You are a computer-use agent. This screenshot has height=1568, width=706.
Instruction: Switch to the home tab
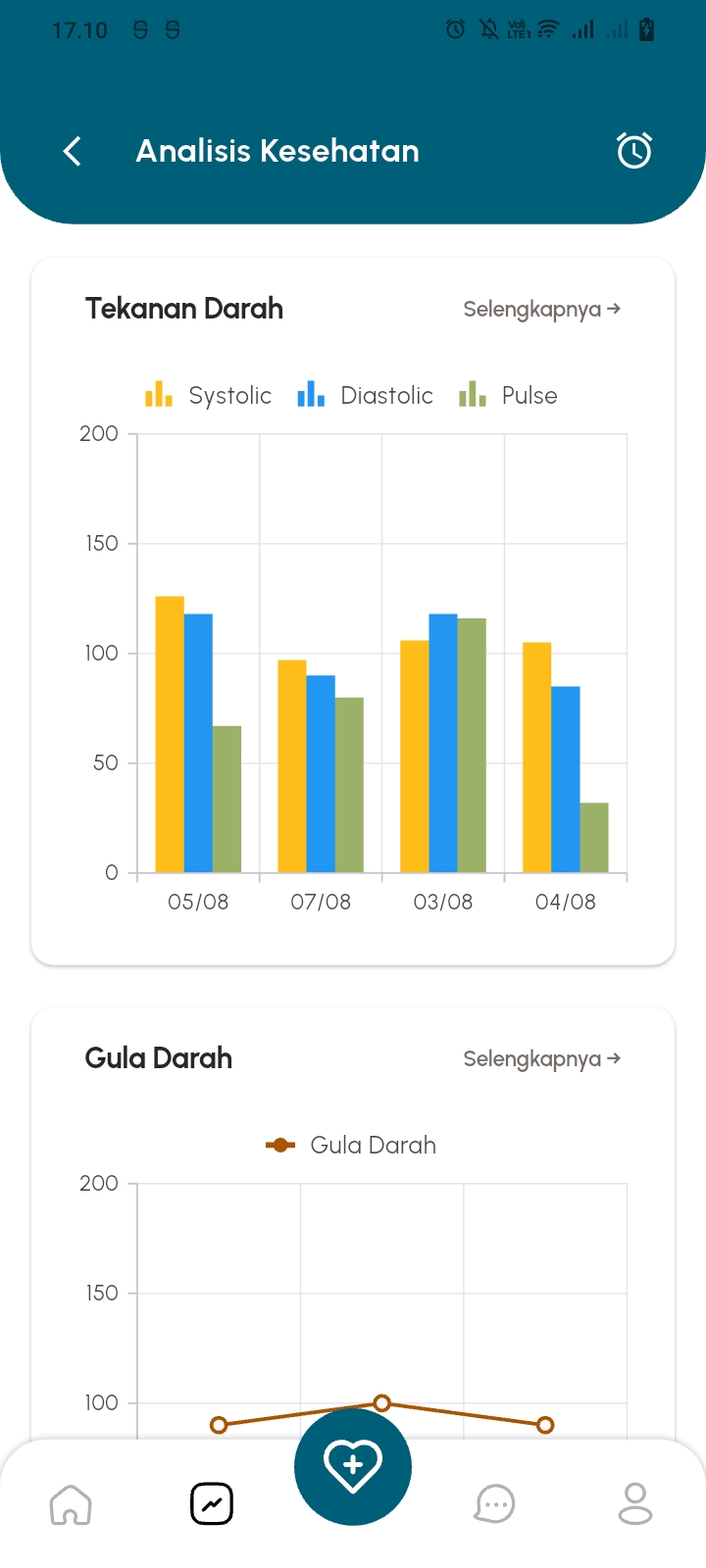point(71,1504)
